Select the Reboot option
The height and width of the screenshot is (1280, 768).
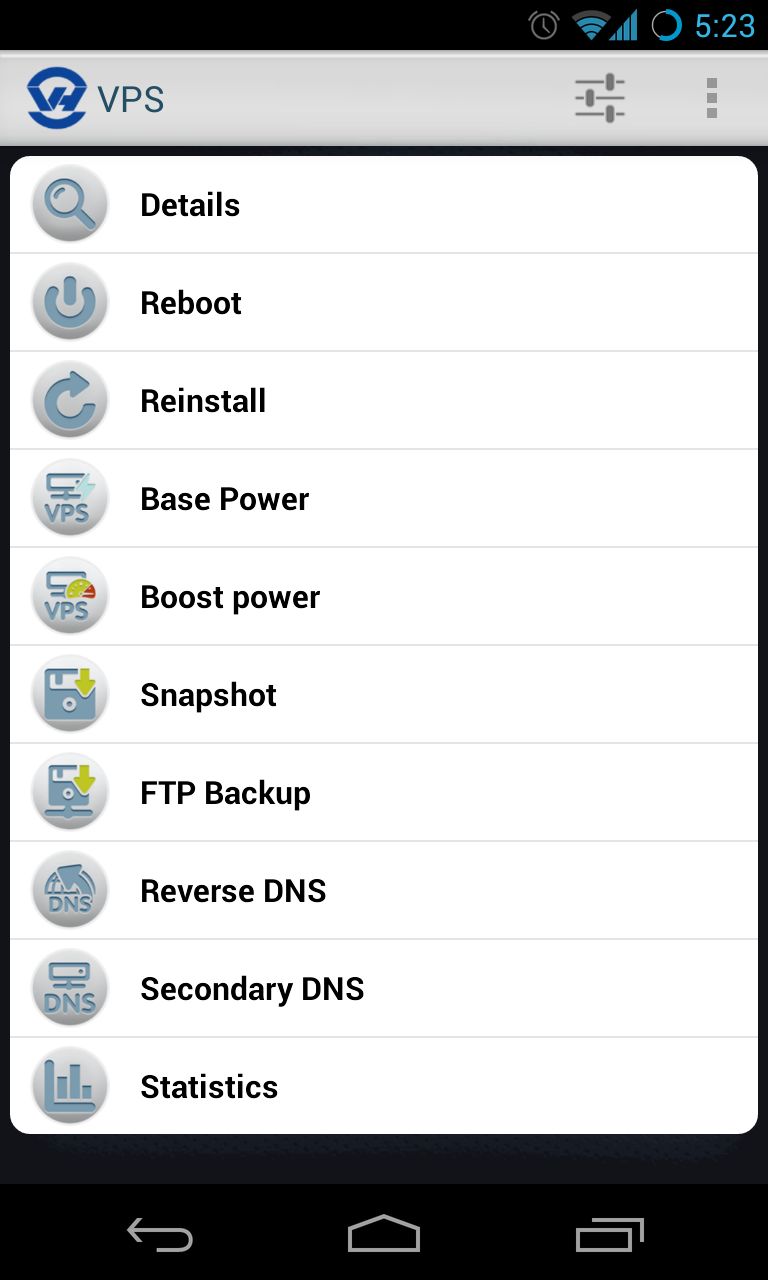(x=384, y=303)
